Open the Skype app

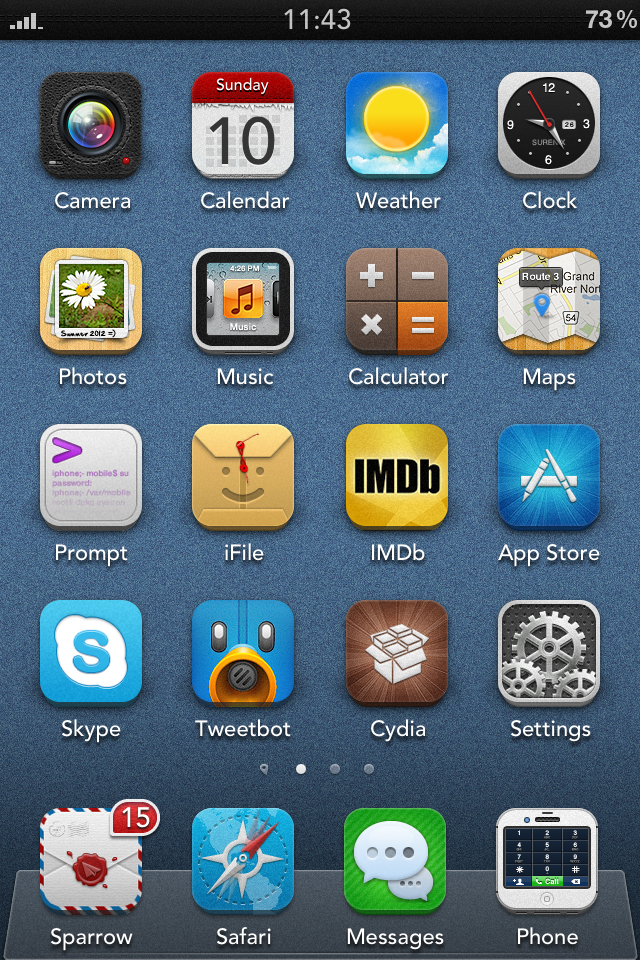[91, 653]
